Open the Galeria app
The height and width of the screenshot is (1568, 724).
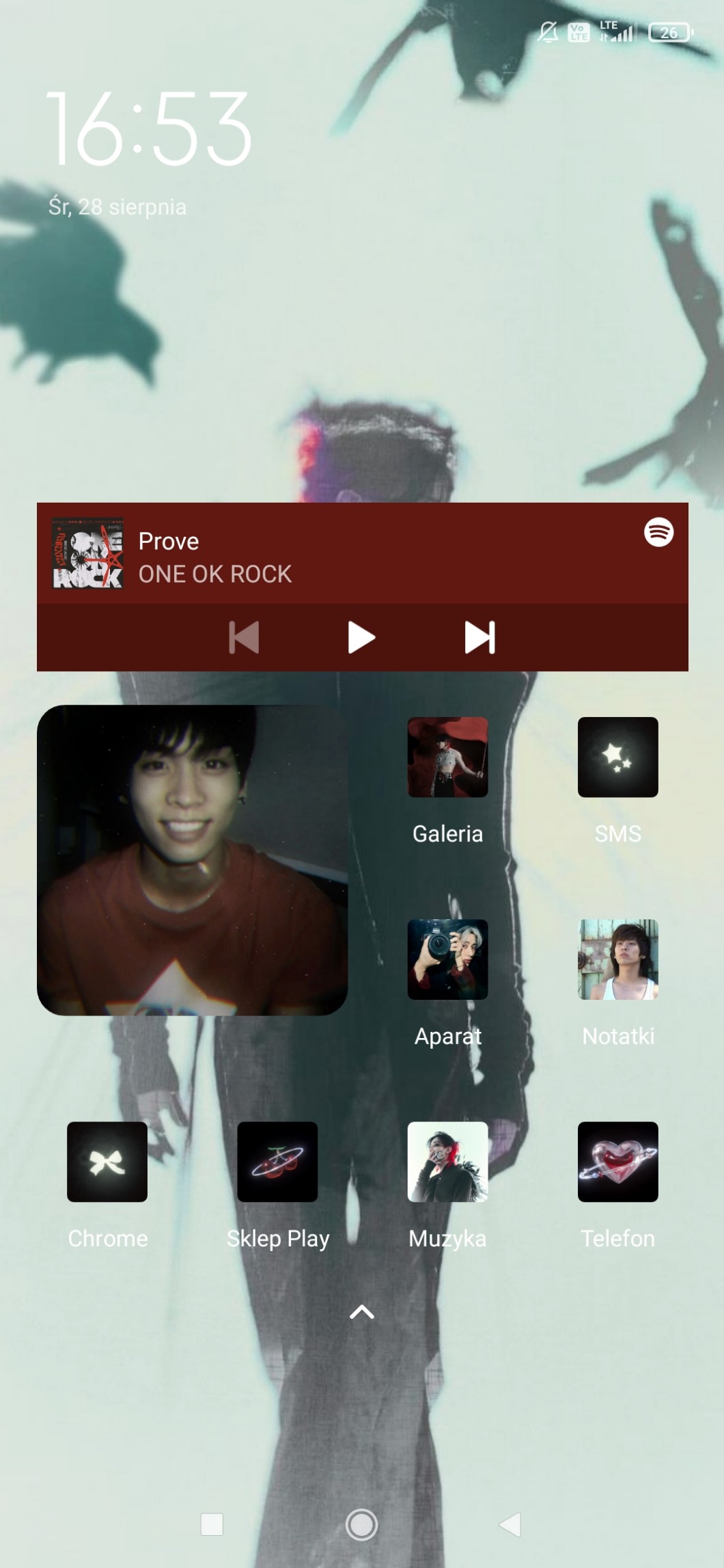447,757
